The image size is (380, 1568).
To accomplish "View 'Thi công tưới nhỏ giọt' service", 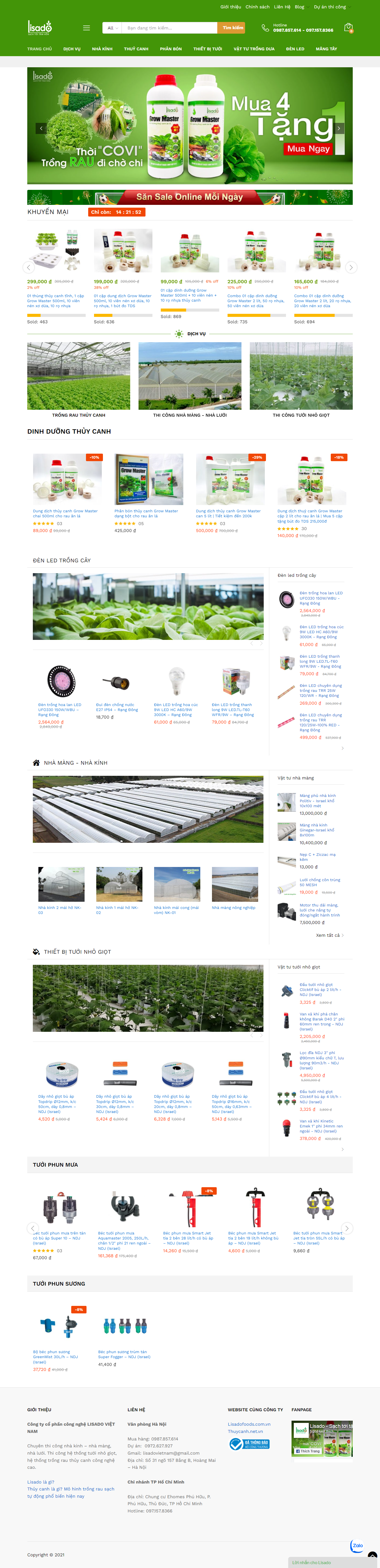I will click(x=301, y=376).
